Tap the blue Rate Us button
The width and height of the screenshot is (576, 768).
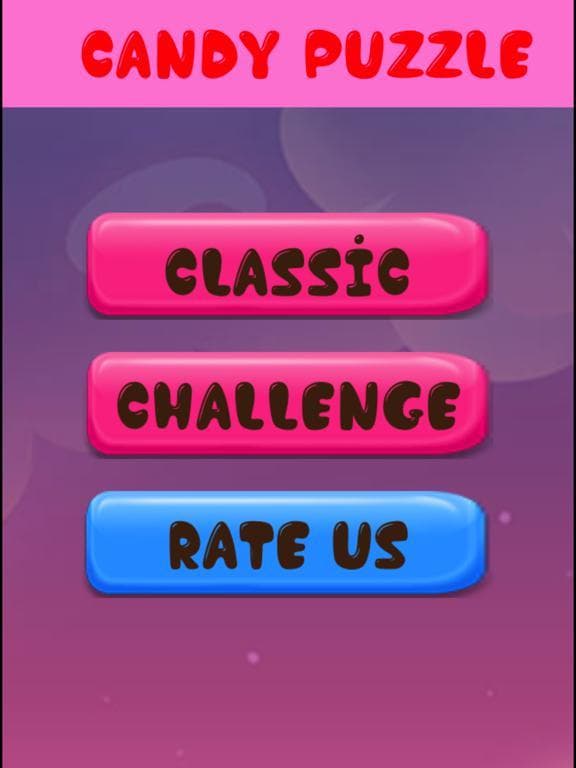[287, 543]
